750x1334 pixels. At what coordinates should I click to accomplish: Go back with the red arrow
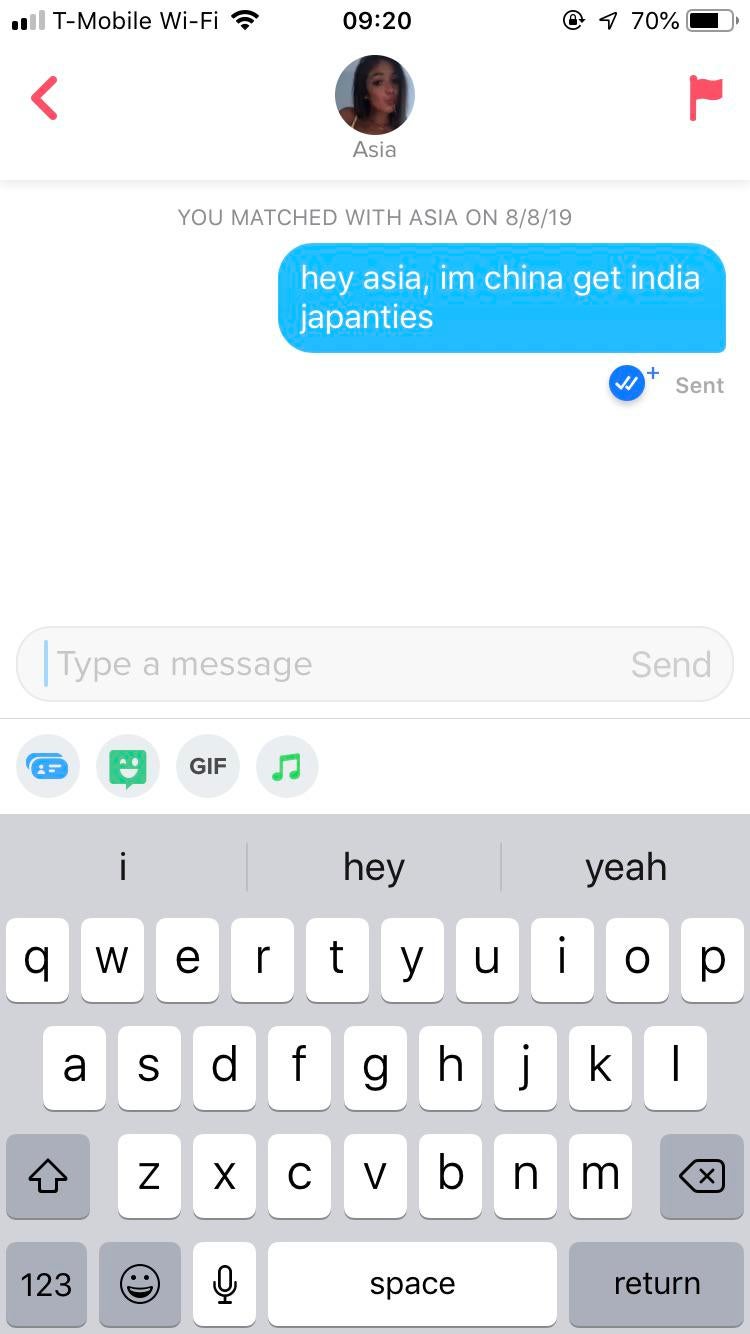45,98
